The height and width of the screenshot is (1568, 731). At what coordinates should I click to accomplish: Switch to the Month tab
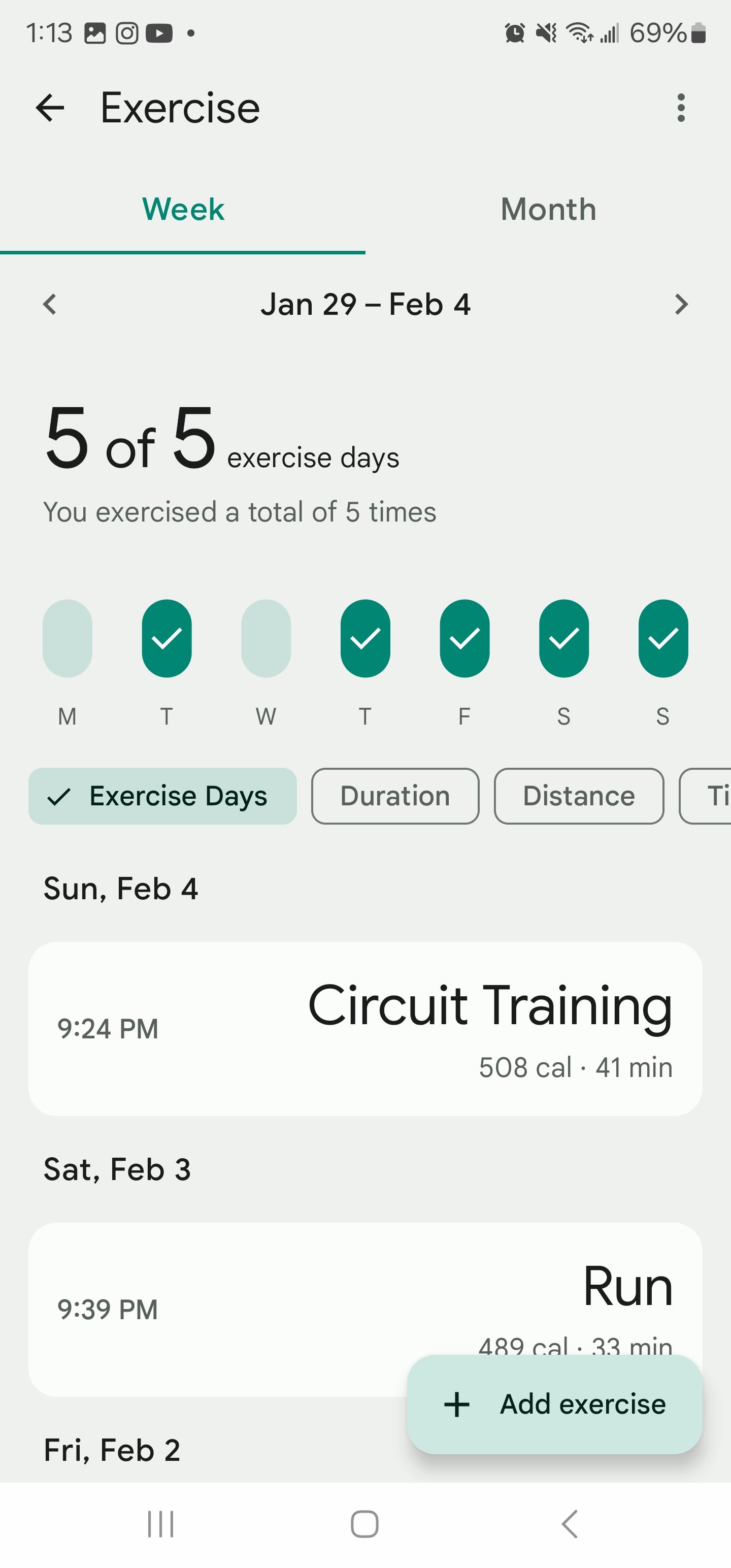tap(548, 209)
